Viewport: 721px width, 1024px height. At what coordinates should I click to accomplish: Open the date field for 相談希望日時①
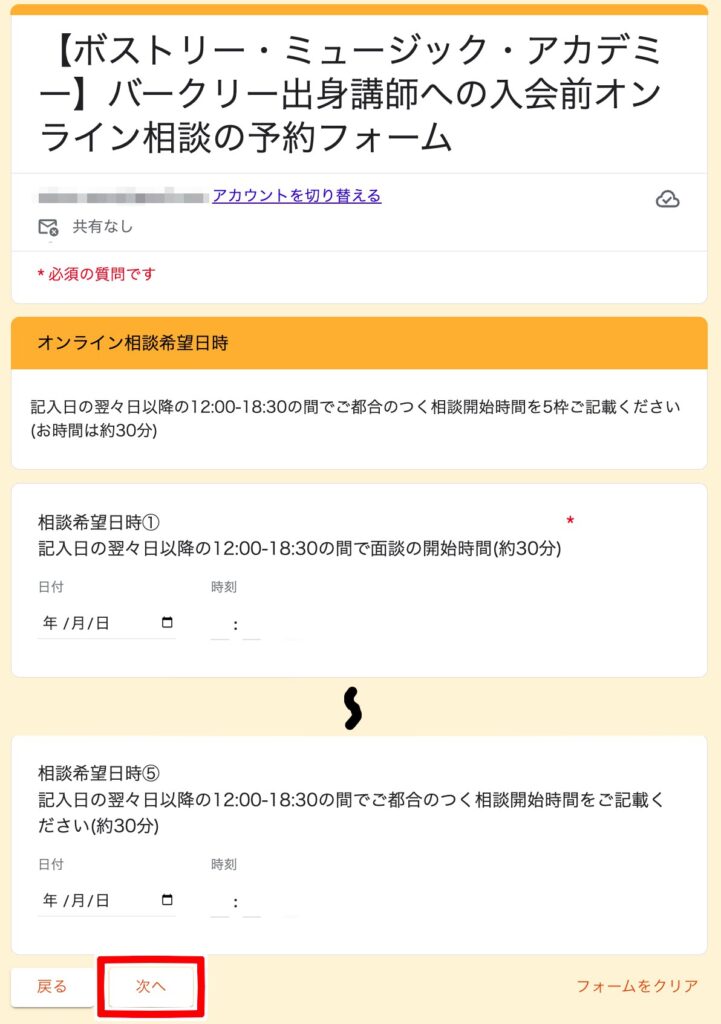106,624
